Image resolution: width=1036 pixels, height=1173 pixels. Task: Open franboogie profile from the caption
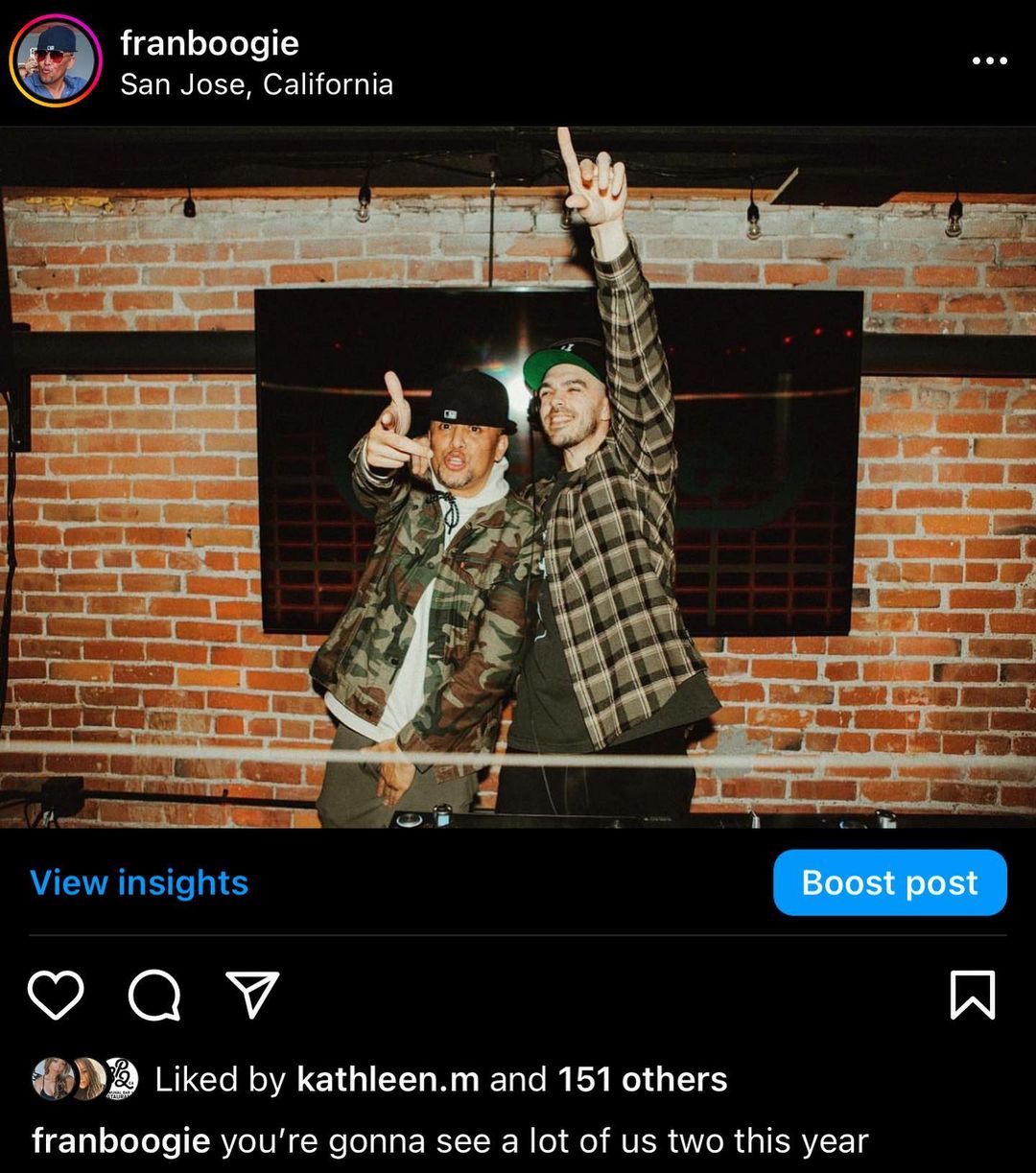[121, 1141]
